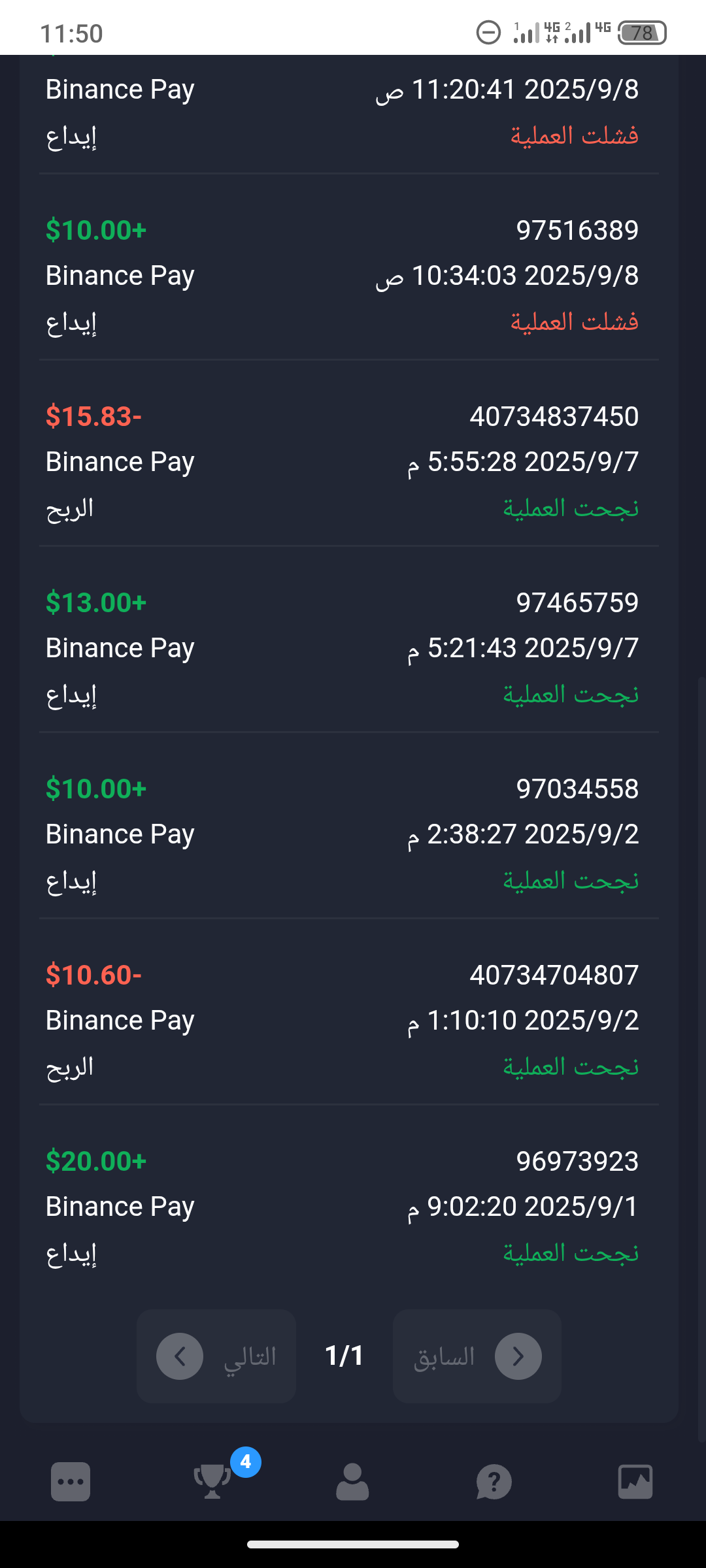Tap the التالي (next) page button
Viewport: 706px width, 1568px height.
pyautogui.click(x=216, y=1356)
